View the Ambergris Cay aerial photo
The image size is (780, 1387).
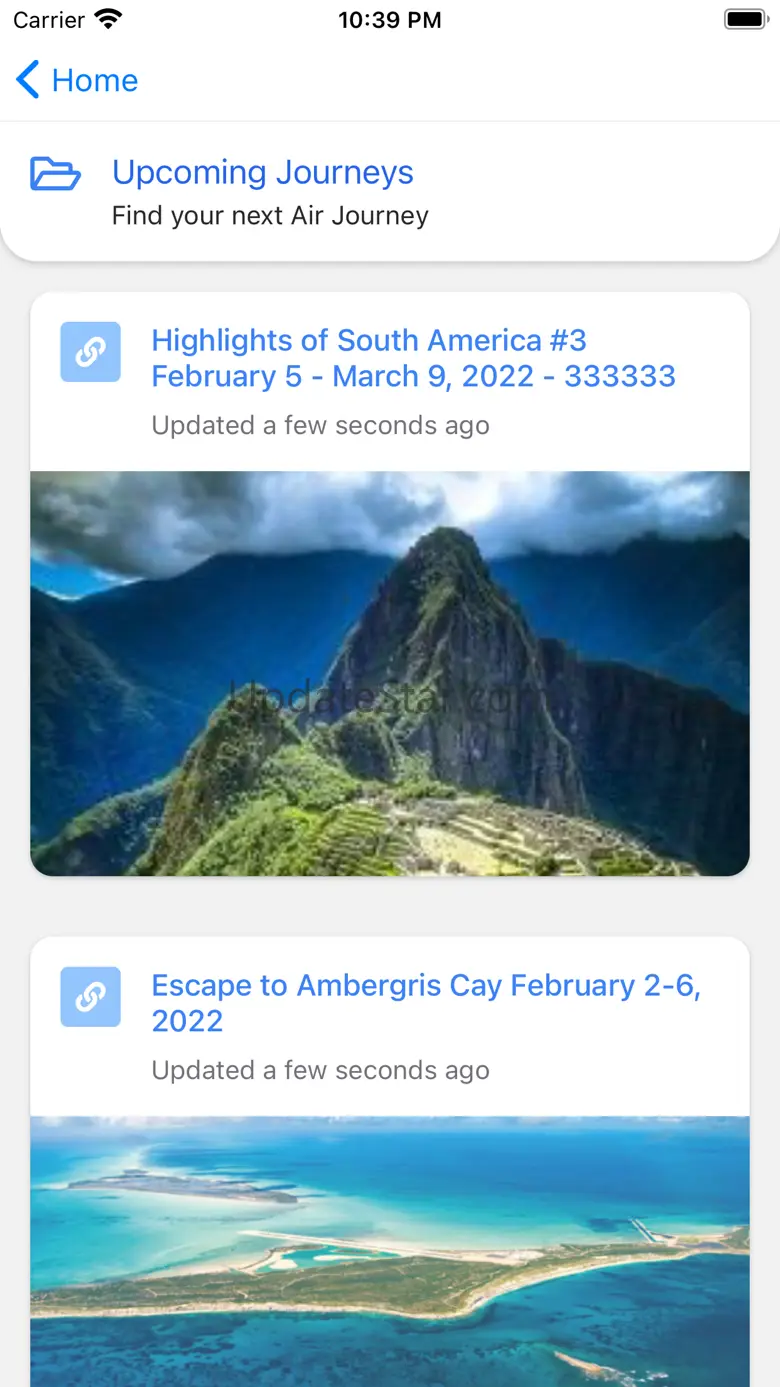(x=390, y=1250)
